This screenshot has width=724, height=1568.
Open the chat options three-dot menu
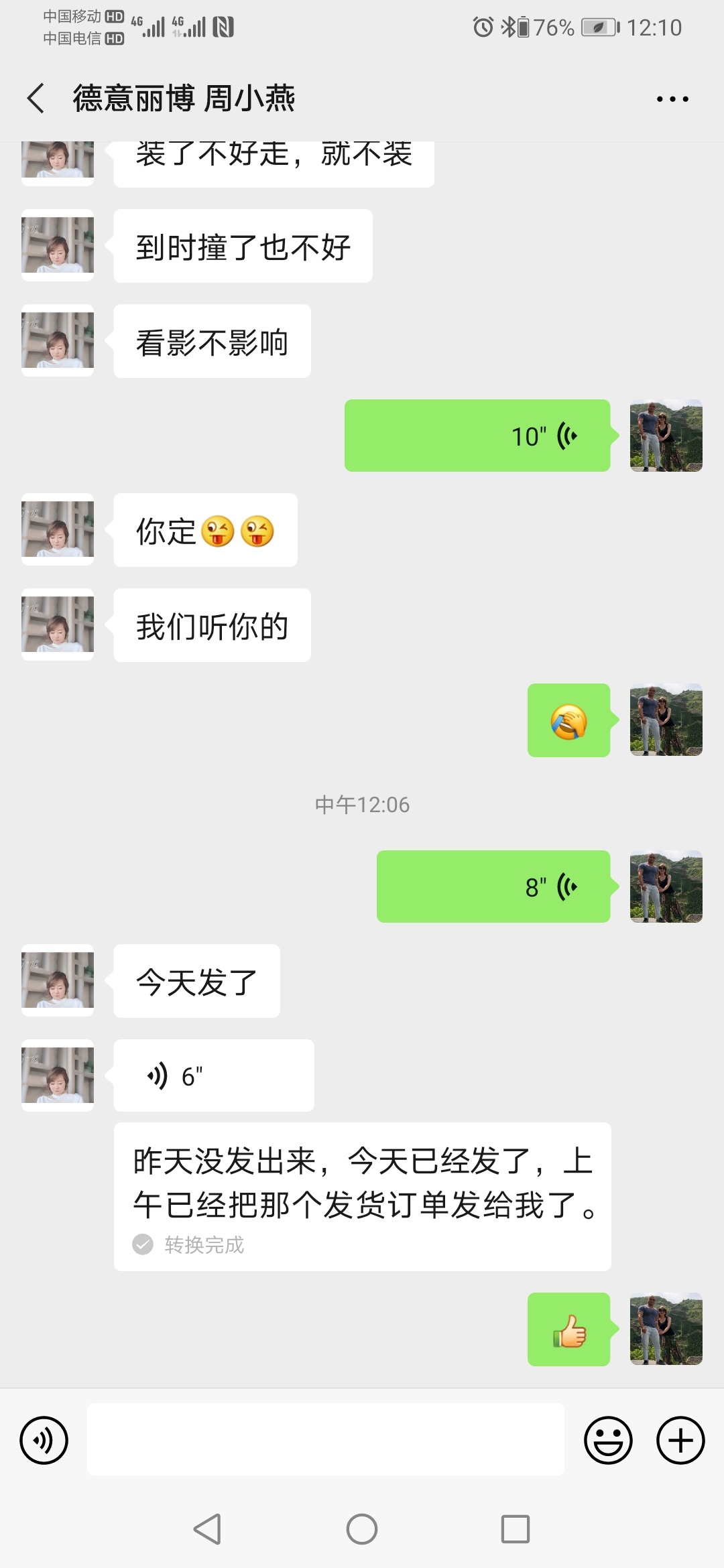[x=672, y=99]
